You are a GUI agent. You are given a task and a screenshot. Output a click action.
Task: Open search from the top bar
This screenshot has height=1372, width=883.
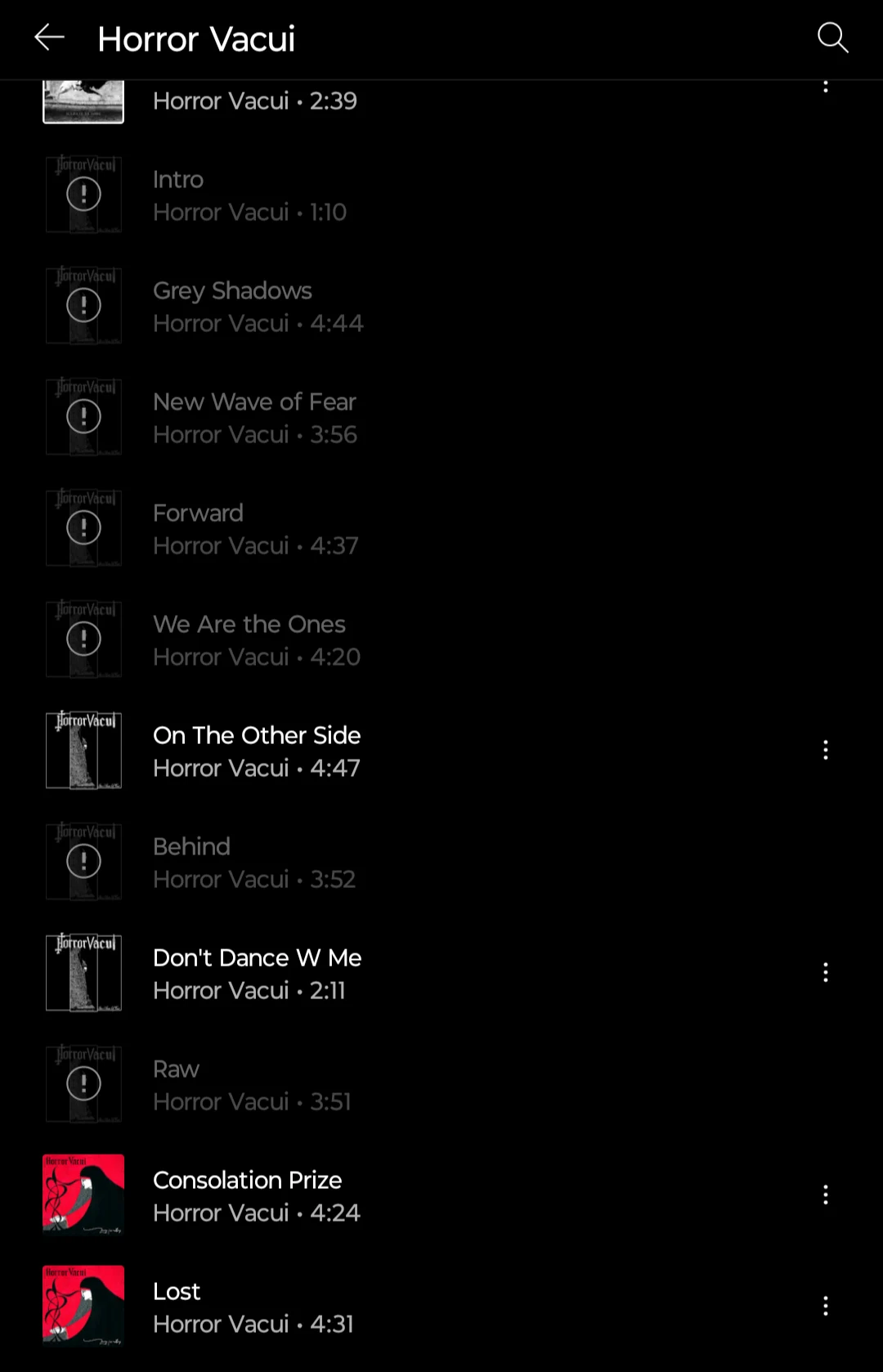tap(832, 38)
